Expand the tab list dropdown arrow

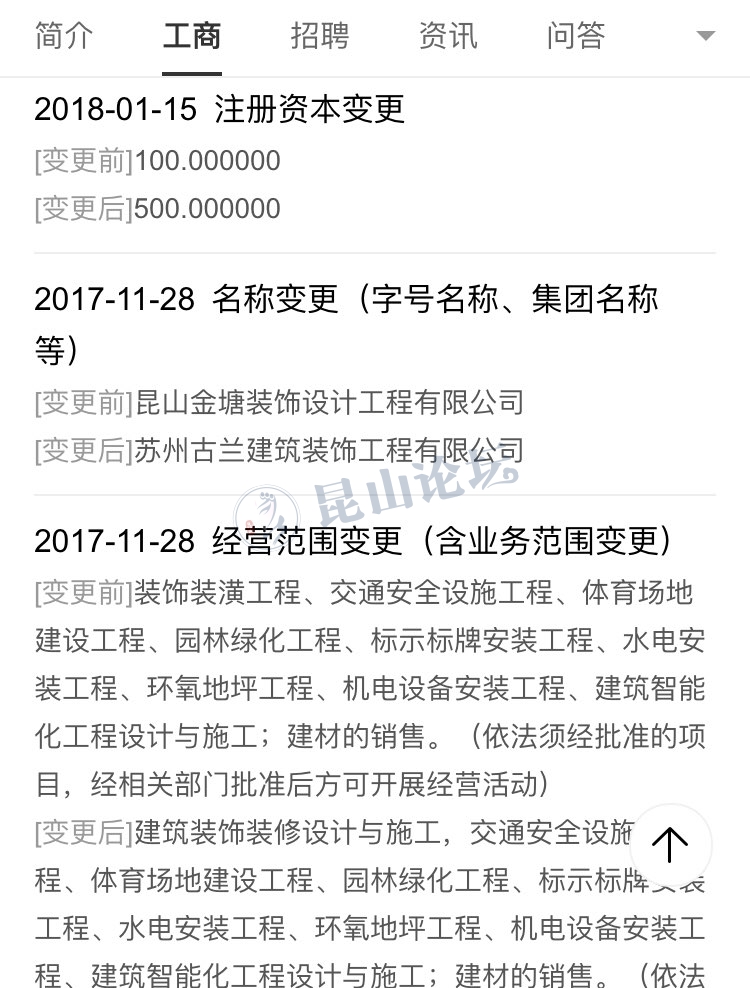point(705,37)
